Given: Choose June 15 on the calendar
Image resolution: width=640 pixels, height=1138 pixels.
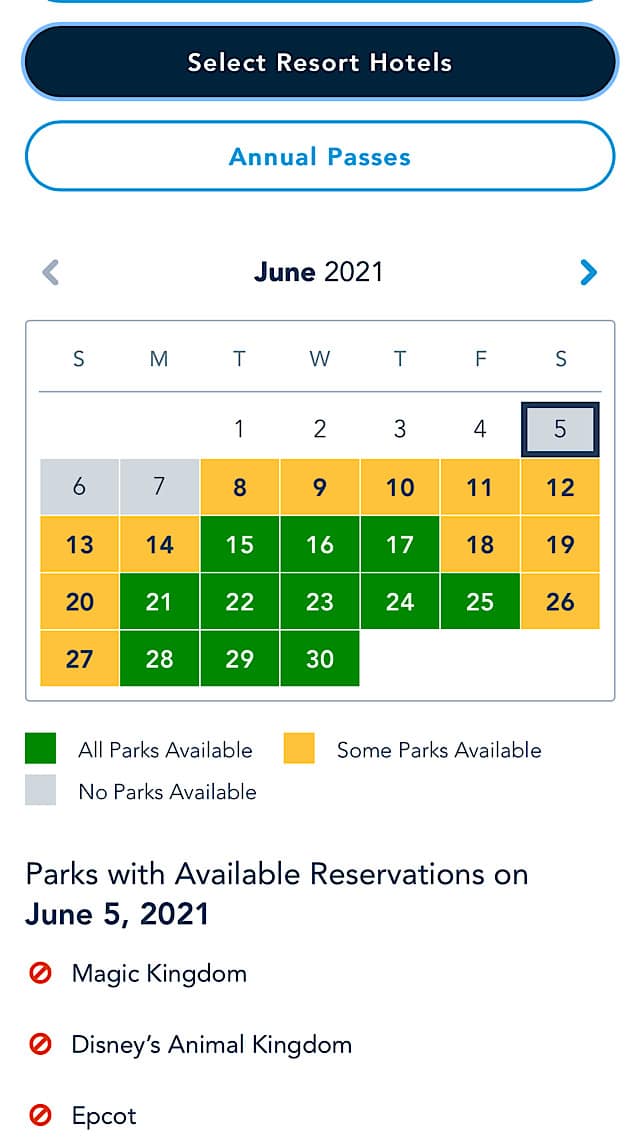Looking at the screenshot, I should pos(239,544).
